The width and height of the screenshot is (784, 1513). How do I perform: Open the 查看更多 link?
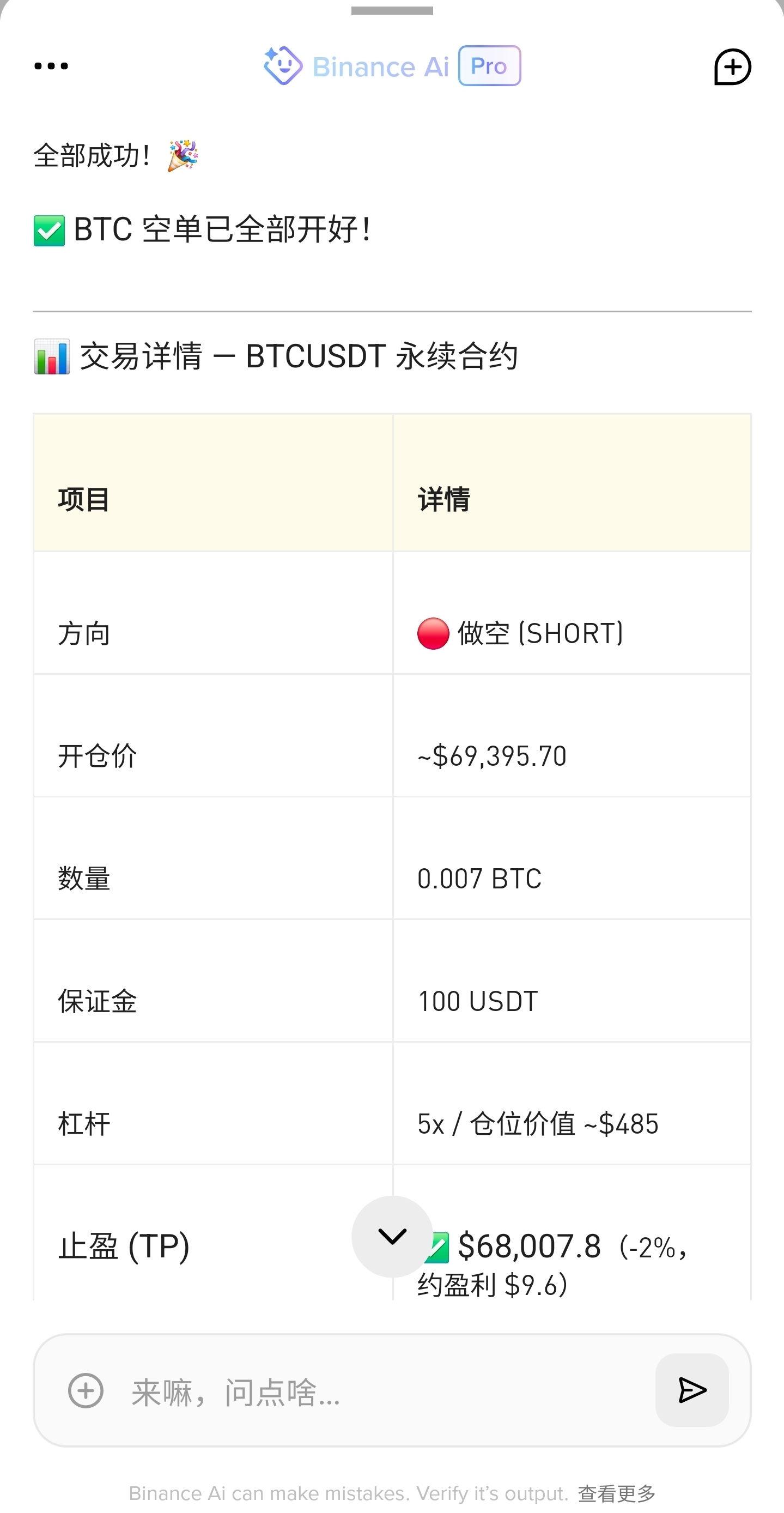tap(617, 1492)
